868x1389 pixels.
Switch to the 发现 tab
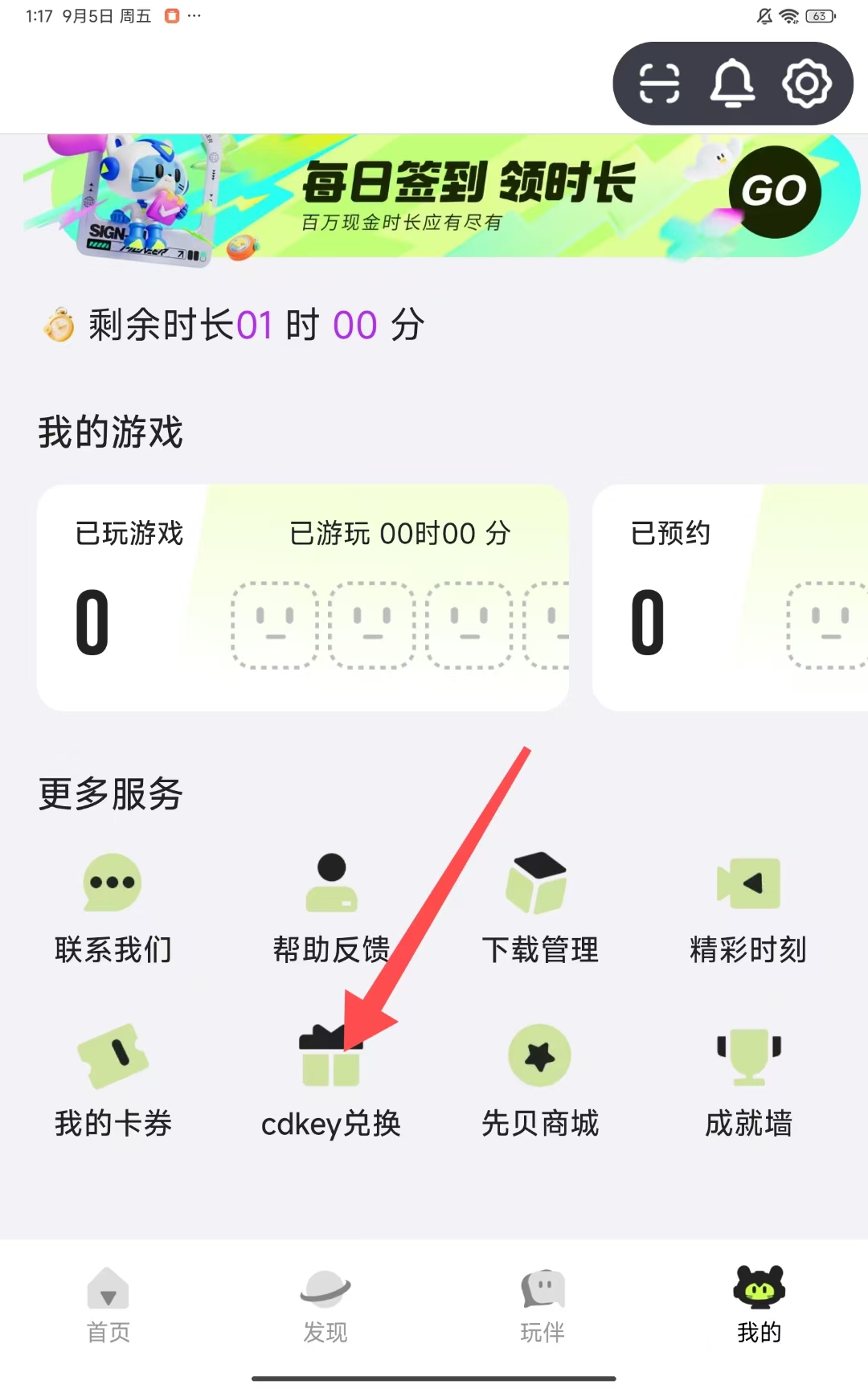(x=325, y=1306)
